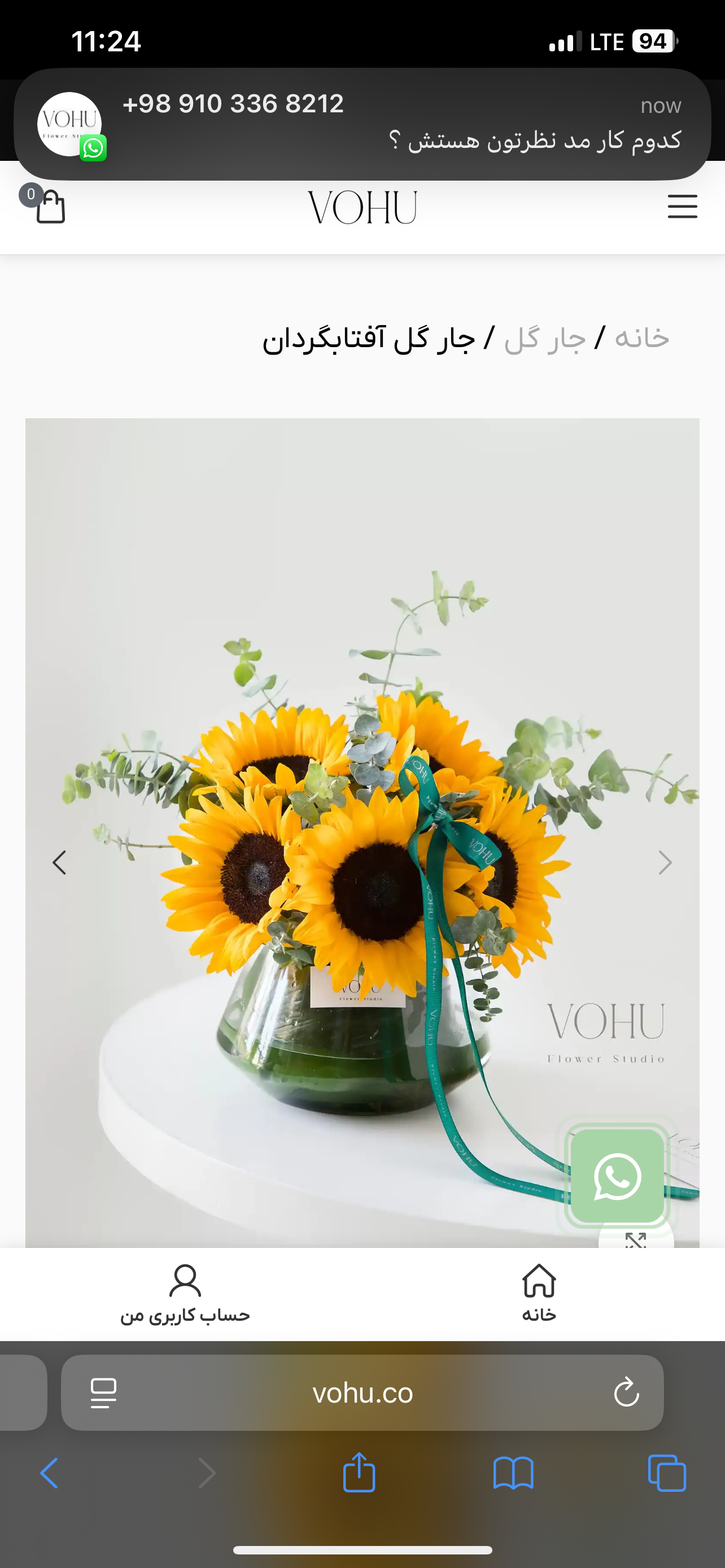Go to the VOHU logo homepage
The height and width of the screenshot is (1568, 725).
[x=362, y=207]
